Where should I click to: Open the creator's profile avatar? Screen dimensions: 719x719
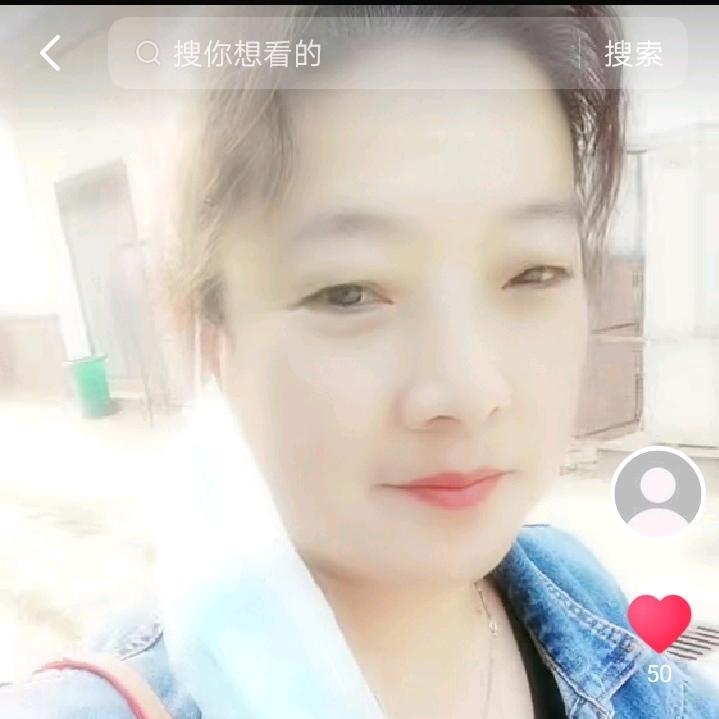[x=658, y=492]
